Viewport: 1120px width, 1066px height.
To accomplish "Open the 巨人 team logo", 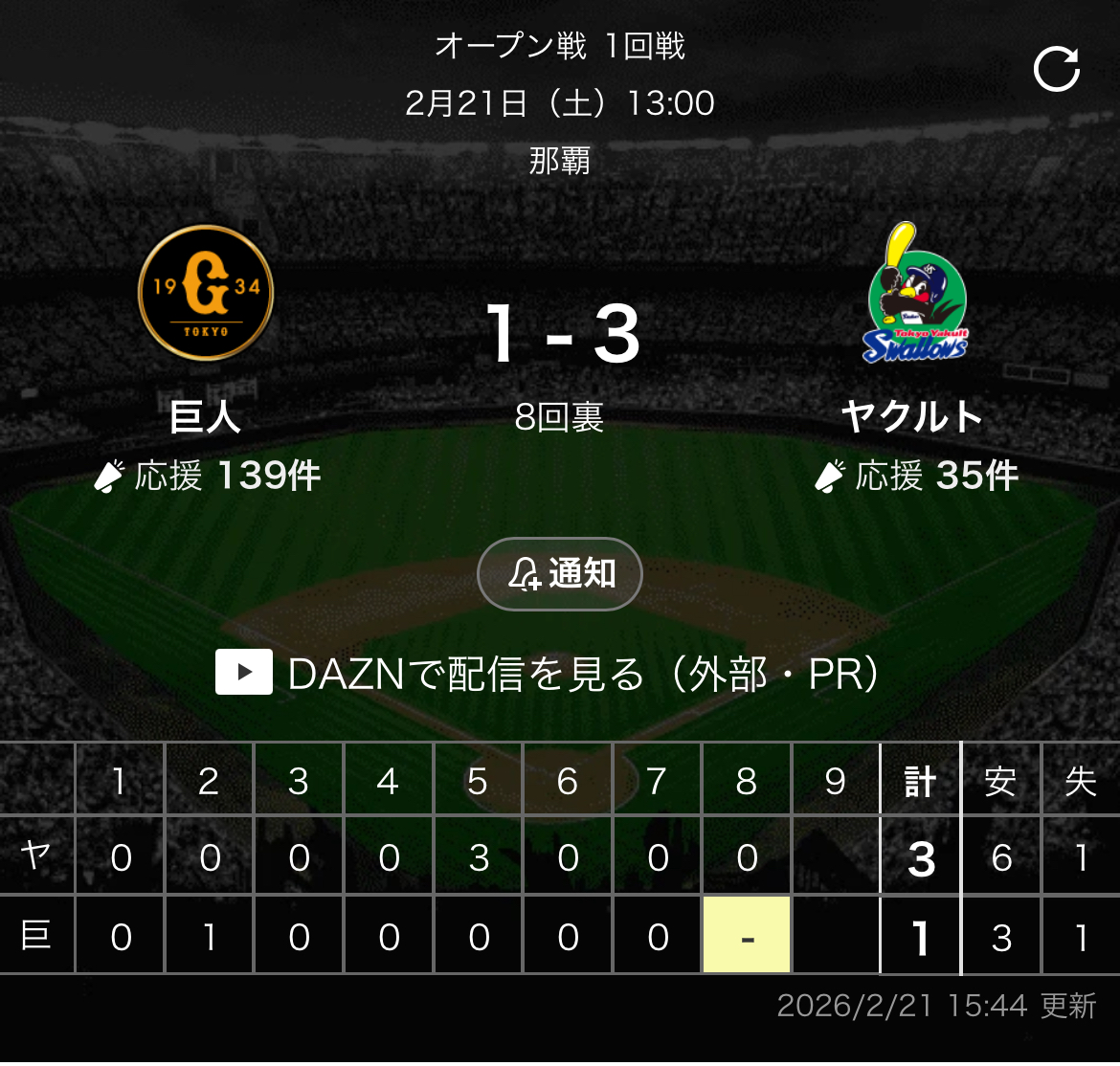I will 206,293.
